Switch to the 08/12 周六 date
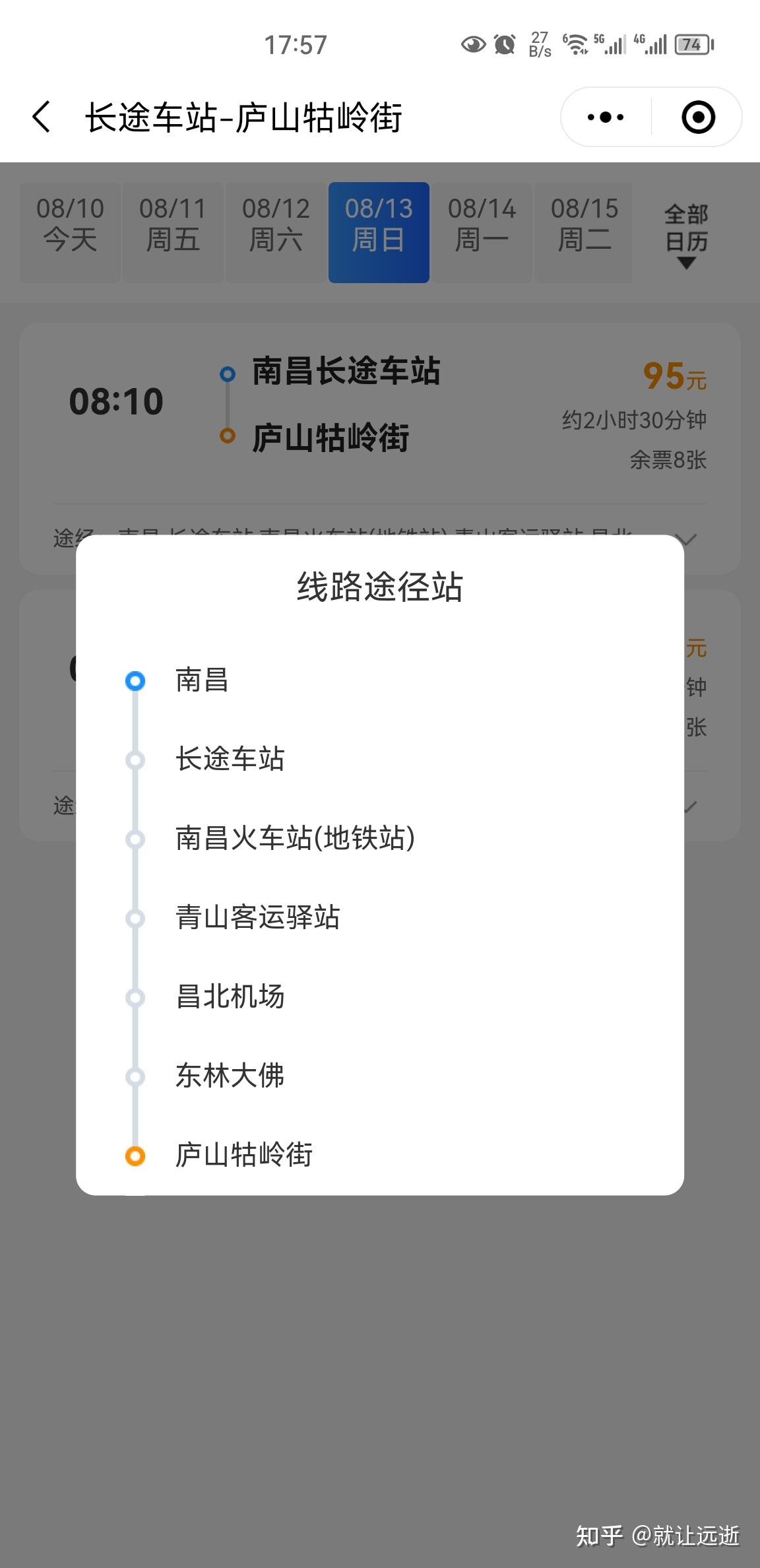This screenshot has height=1568, width=760. point(276,232)
